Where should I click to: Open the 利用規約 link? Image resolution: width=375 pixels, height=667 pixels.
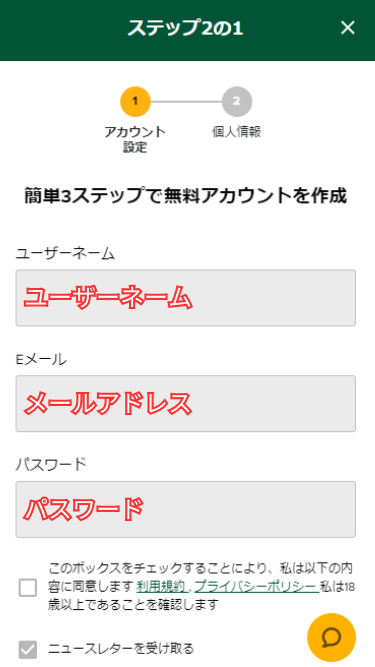tap(161, 587)
